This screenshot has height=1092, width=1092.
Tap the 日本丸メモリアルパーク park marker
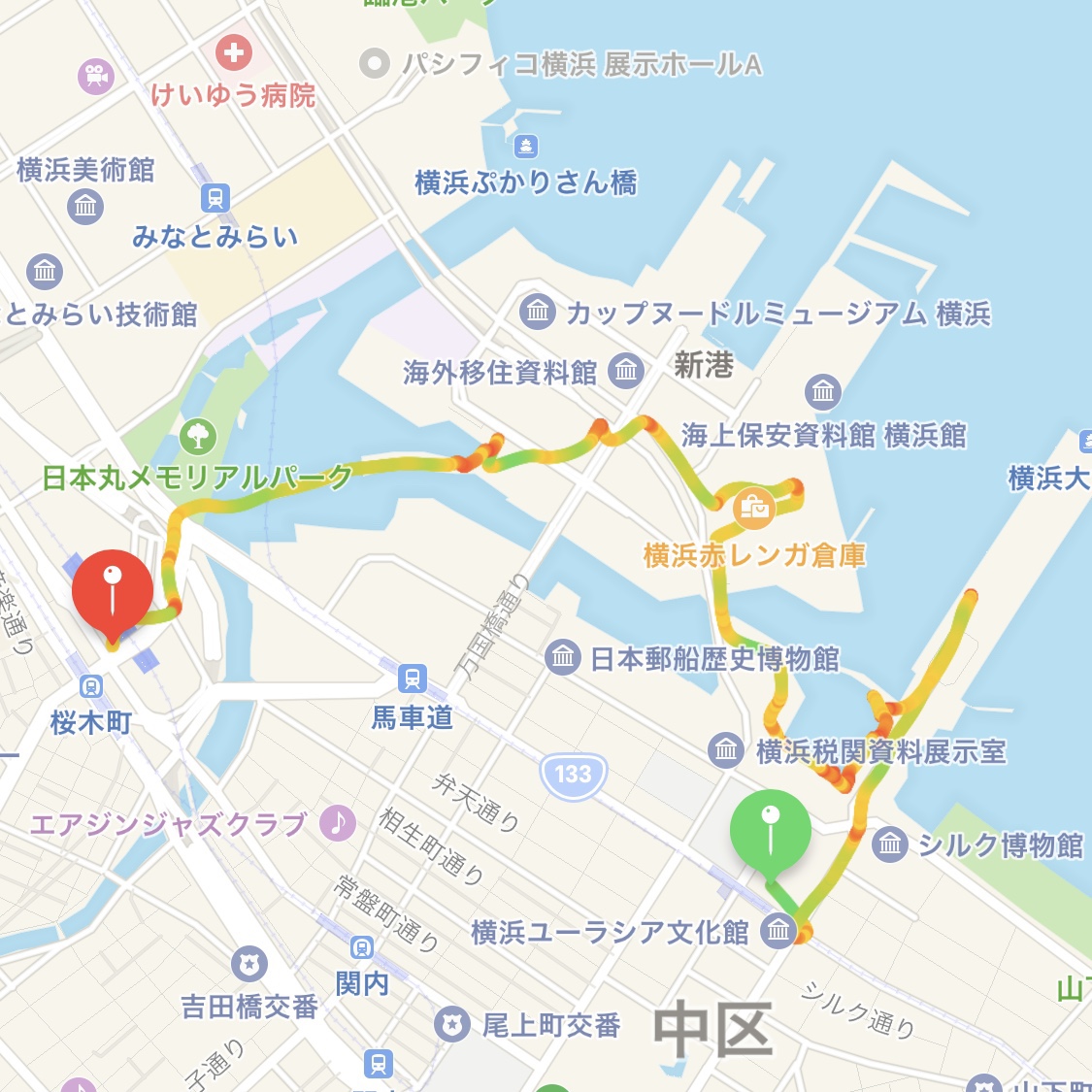pos(198,436)
